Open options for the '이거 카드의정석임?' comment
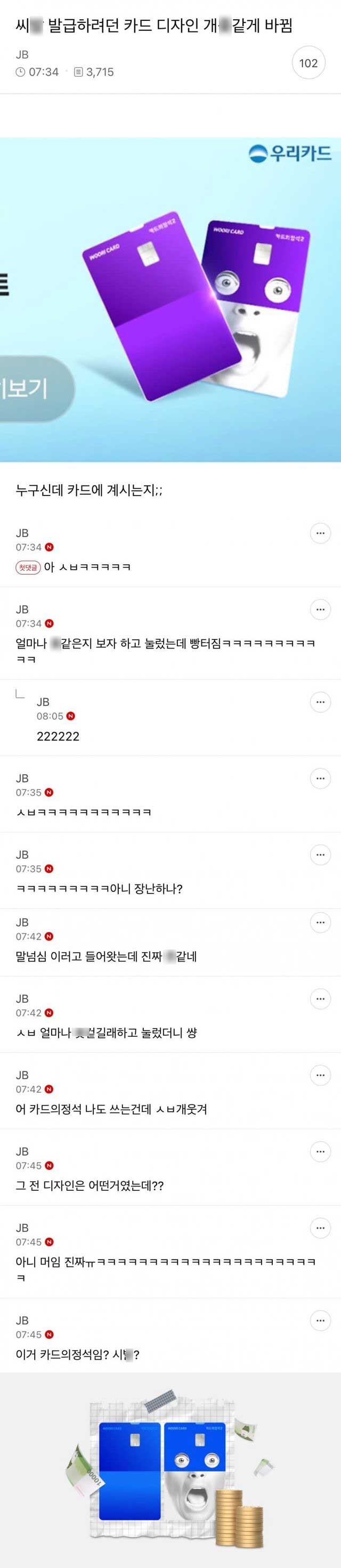This screenshot has height=1568, width=341. tap(320, 1320)
